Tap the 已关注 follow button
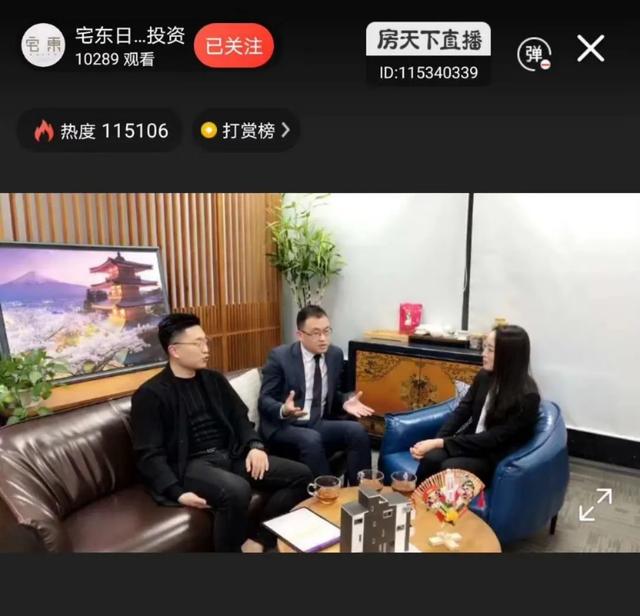The image size is (640, 616). click(233, 46)
